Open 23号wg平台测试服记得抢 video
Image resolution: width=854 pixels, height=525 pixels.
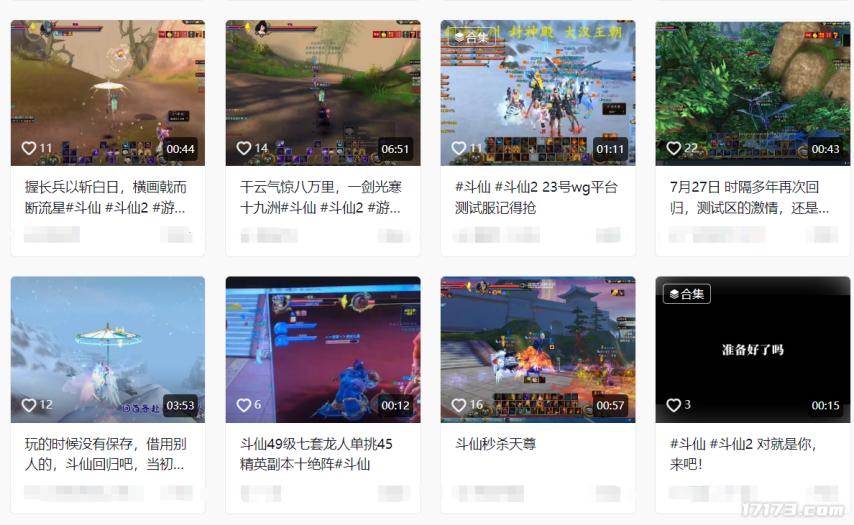coord(537,92)
